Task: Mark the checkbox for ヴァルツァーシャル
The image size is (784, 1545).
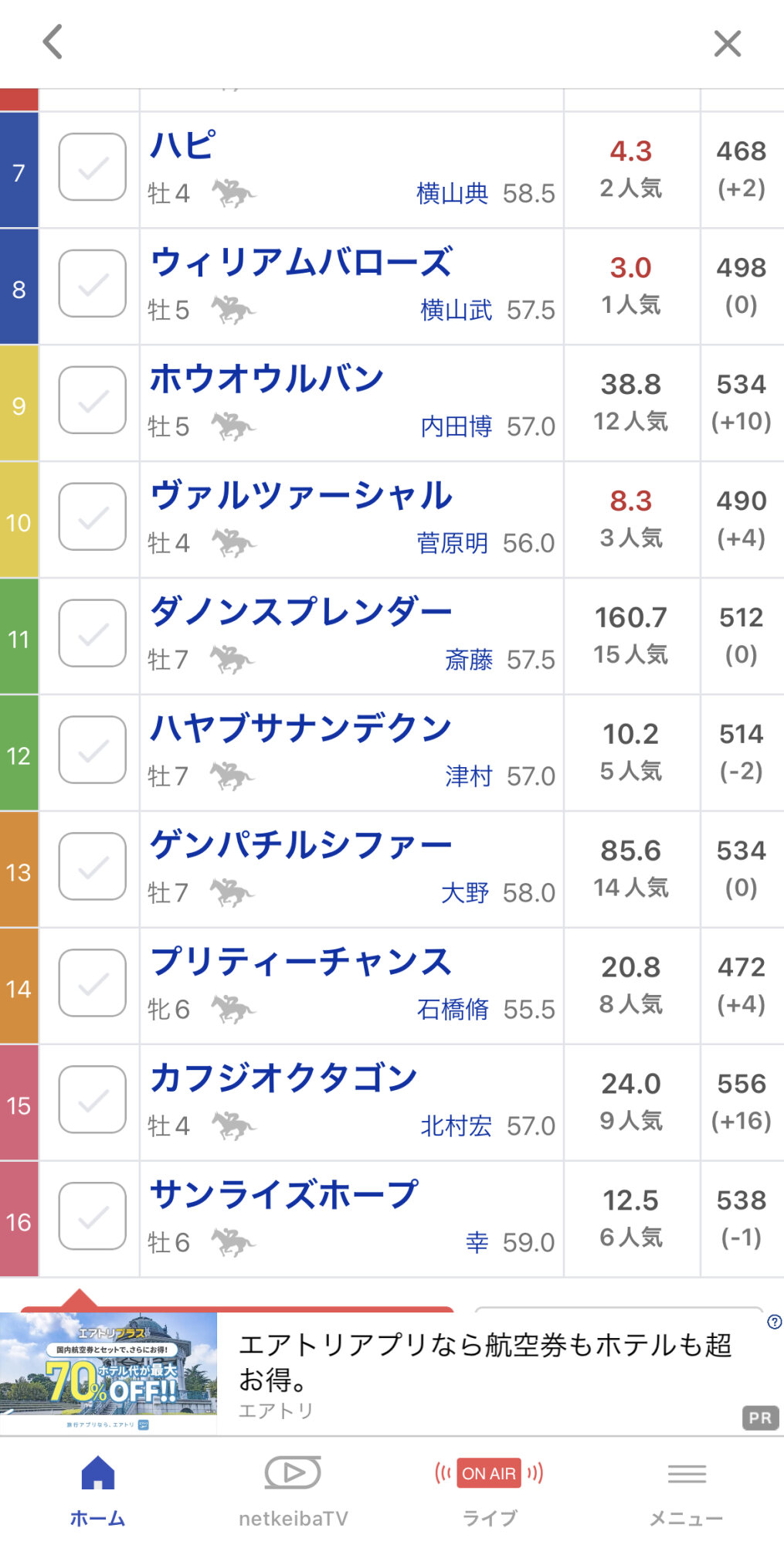Action: [93, 517]
